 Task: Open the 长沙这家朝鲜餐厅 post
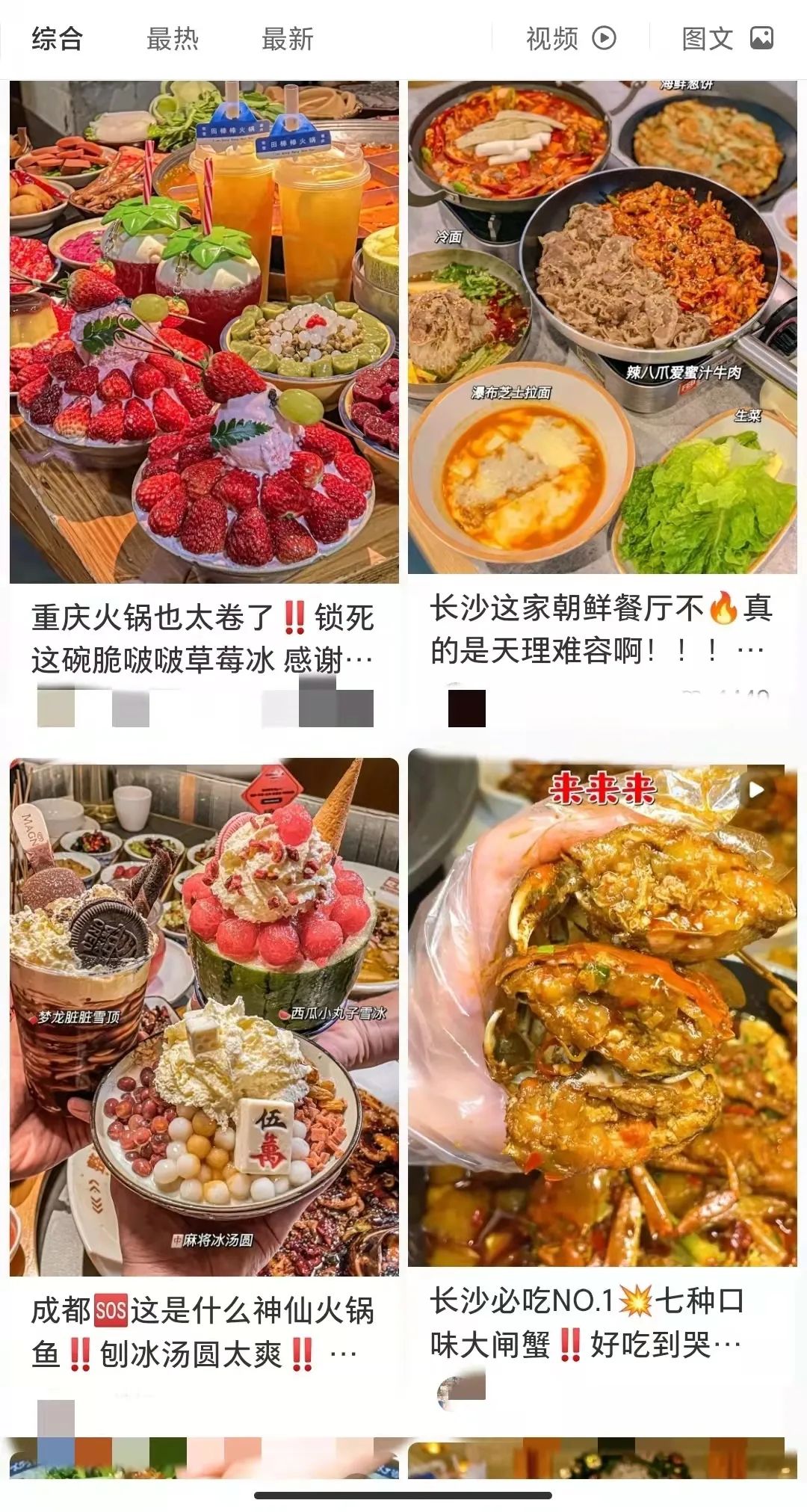point(602,329)
